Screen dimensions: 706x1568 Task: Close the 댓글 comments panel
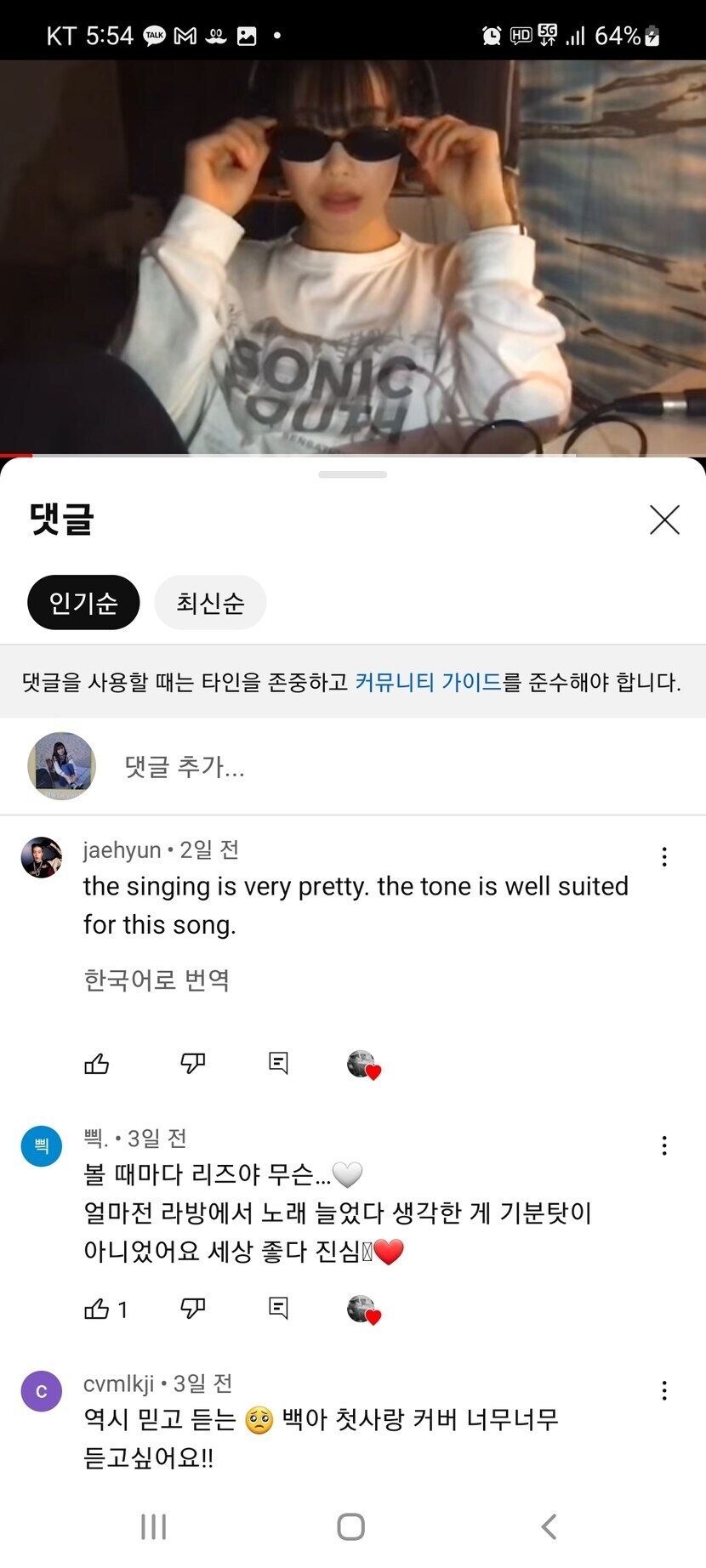(664, 520)
